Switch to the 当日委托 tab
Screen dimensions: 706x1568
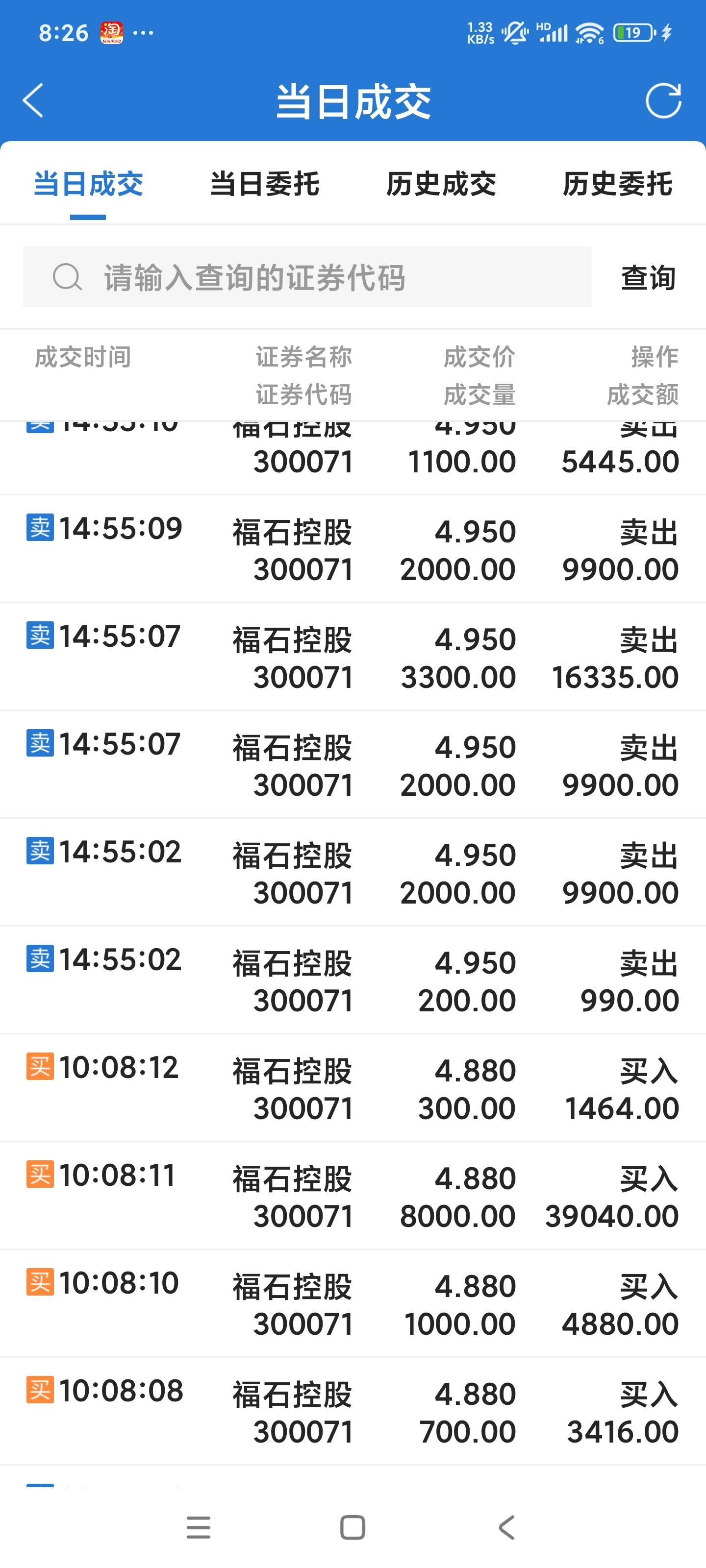pos(264,184)
